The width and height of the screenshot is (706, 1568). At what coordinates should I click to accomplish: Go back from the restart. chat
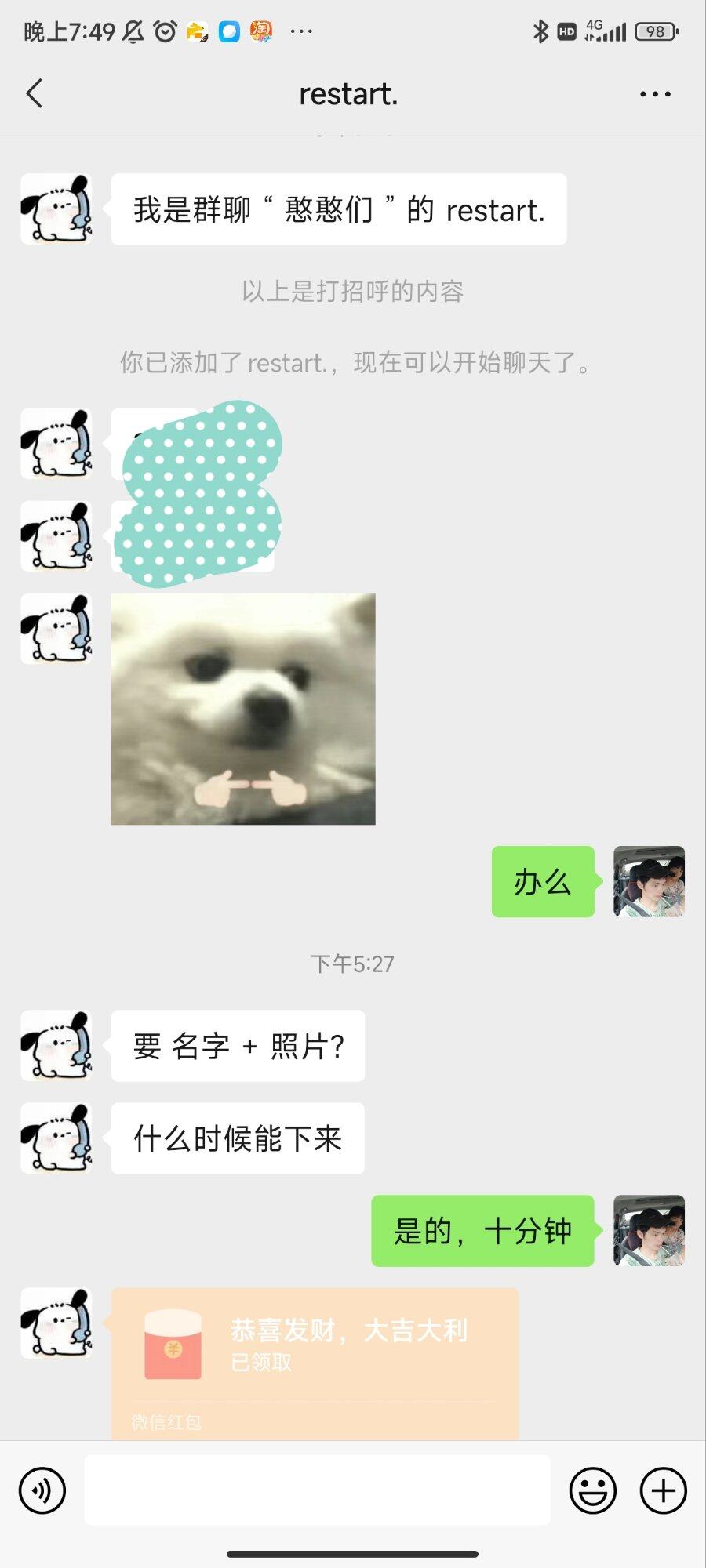(x=35, y=93)
